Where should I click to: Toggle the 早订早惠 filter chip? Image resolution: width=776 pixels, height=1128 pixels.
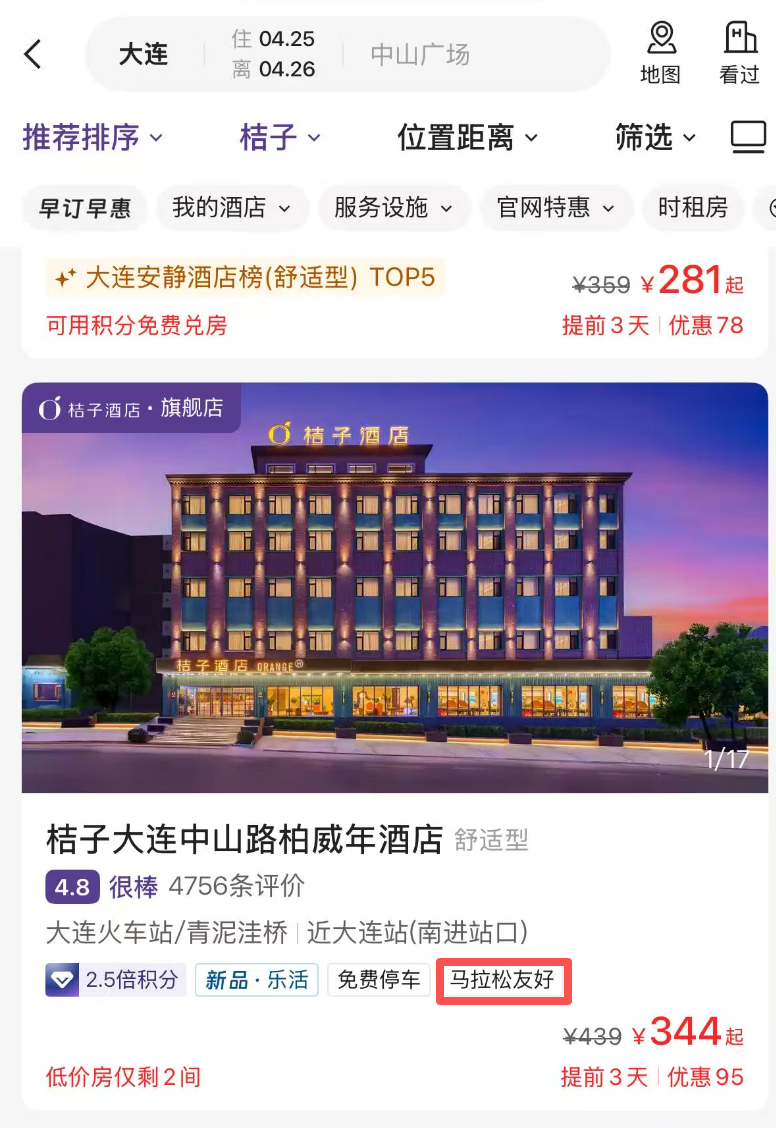84,208
